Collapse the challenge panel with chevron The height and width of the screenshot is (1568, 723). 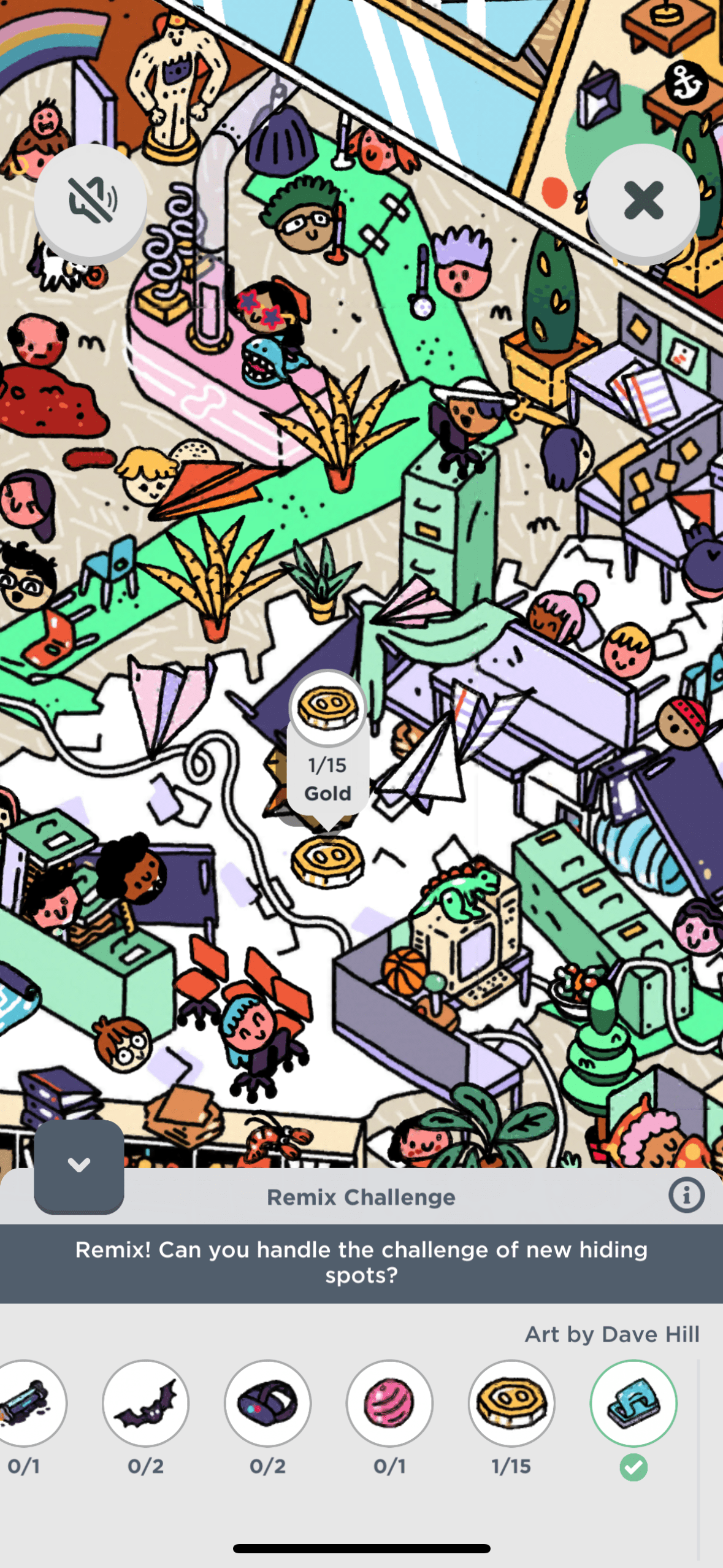[79, 1165]
